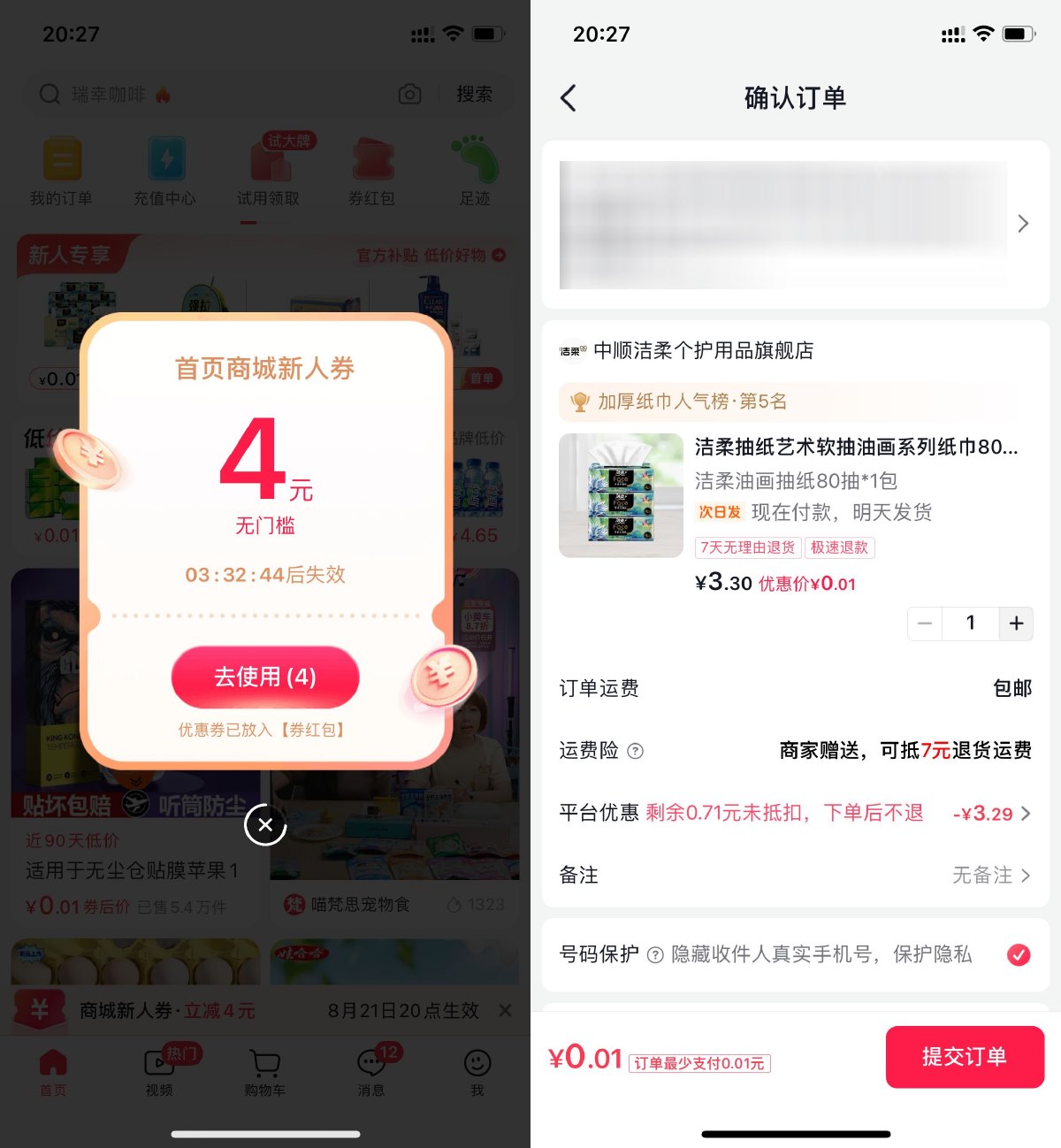
Task: Switch to the 购物车 cart tab
Action: tap(263, 1073)
